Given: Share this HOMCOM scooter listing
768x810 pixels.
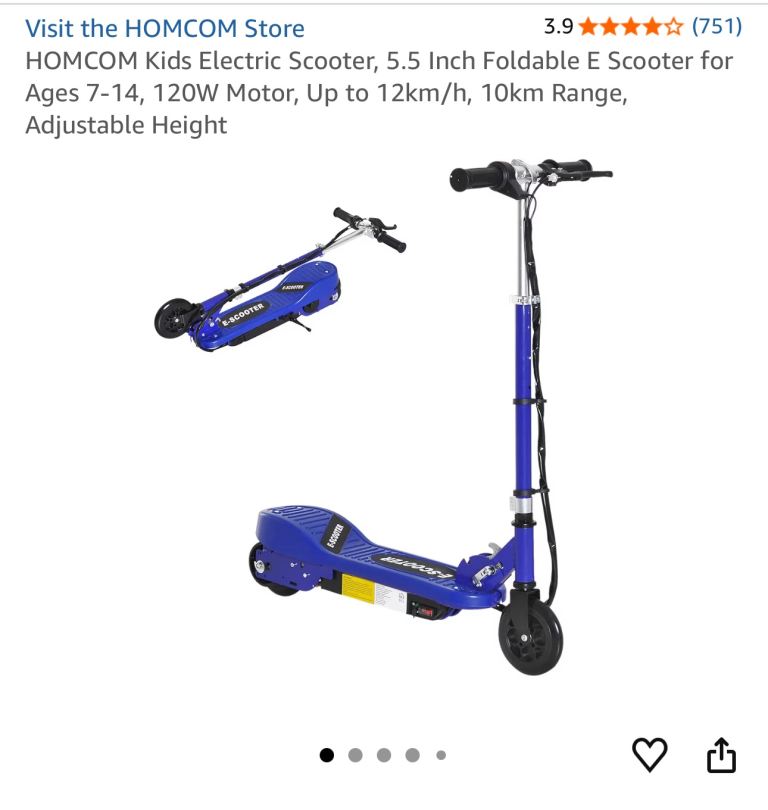Looking at the screenshot, I should tap(721, 755).
